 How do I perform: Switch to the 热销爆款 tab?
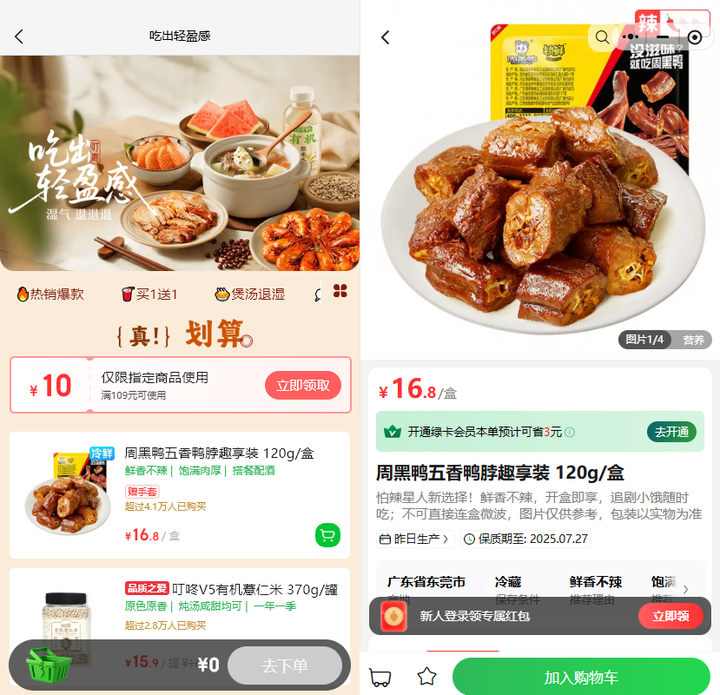point(51,294)
